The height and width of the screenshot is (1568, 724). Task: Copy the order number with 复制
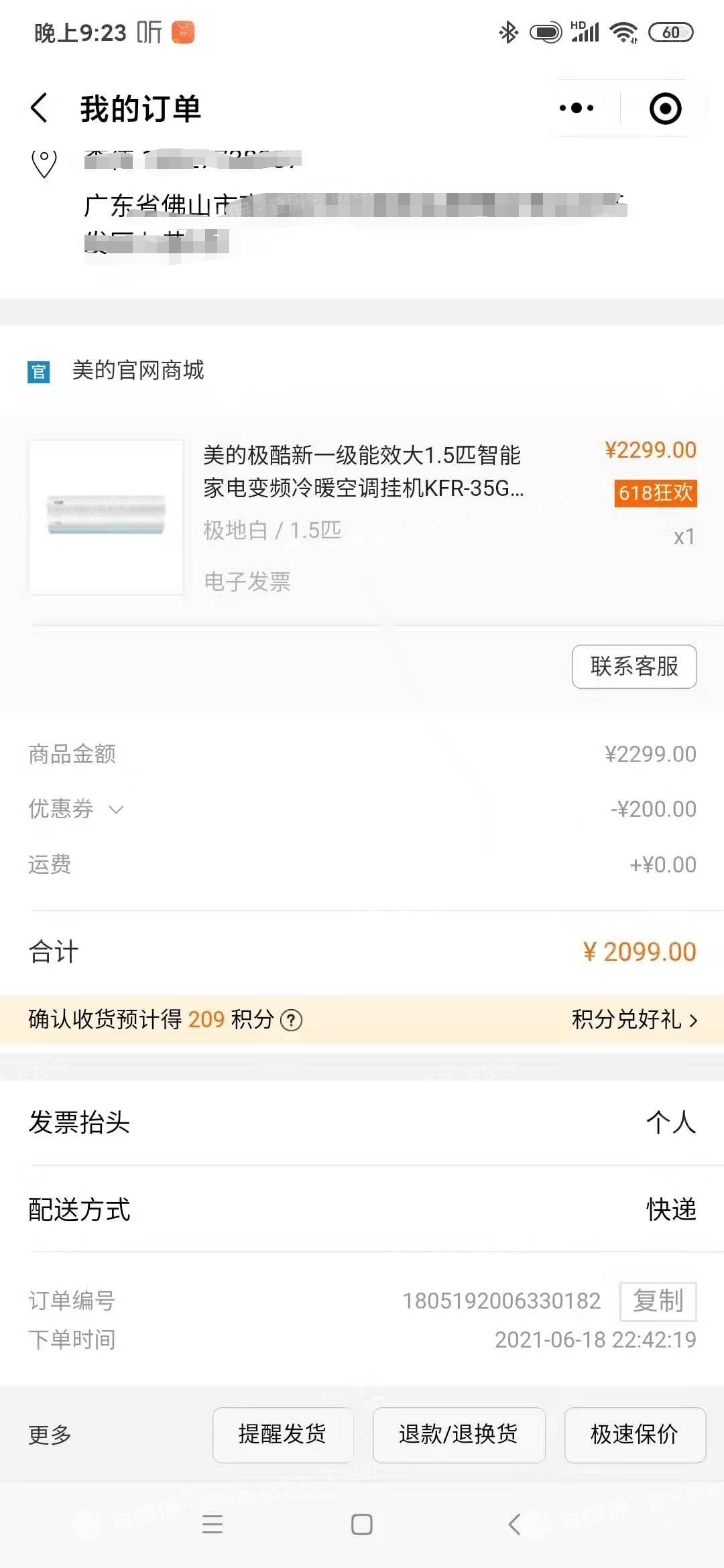pos(658,1301)
